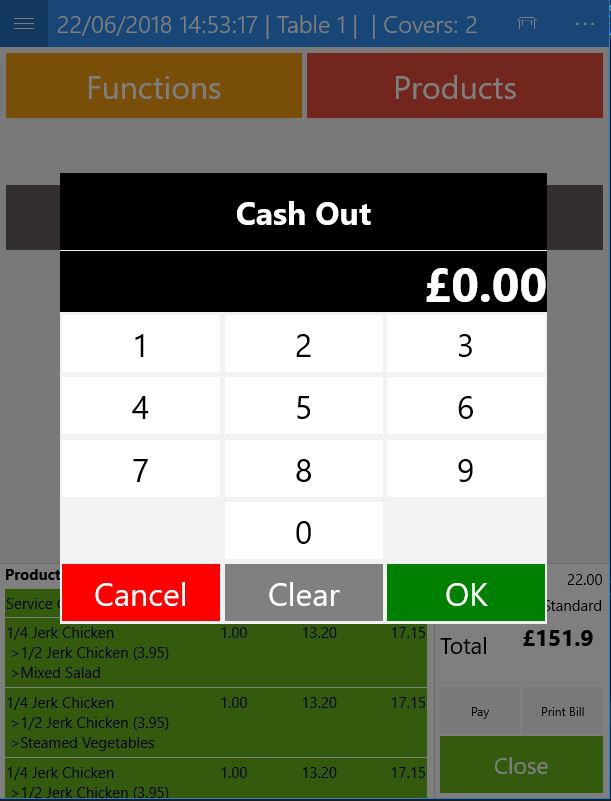This screenshot has width=611, height=801.
Task: Enter digit 2 on keypad
Action: [304, 345]
